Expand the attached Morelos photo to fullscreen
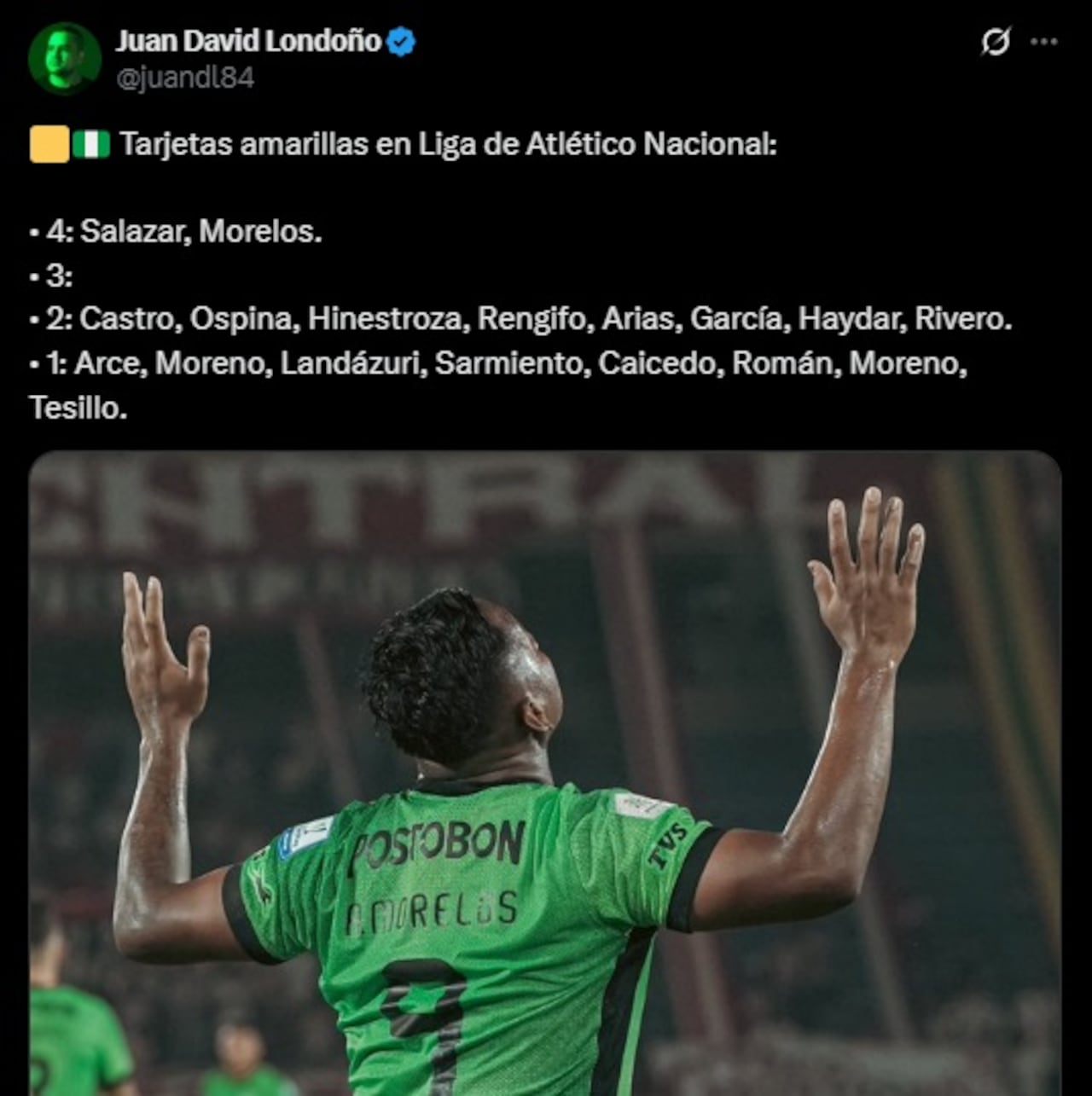Screen dimensions: 1092x1096 click(546, 768)
